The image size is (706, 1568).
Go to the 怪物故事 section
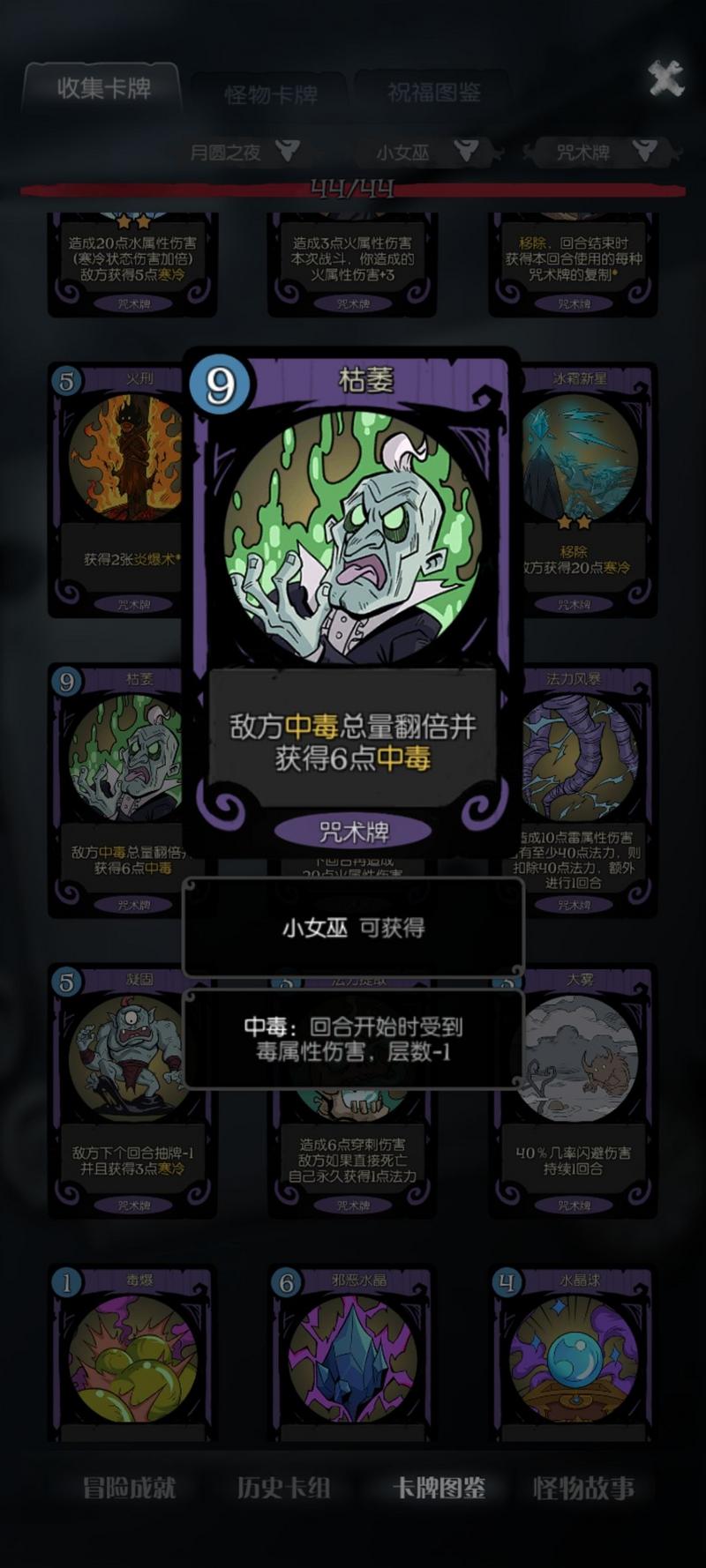click(583, 1488)
